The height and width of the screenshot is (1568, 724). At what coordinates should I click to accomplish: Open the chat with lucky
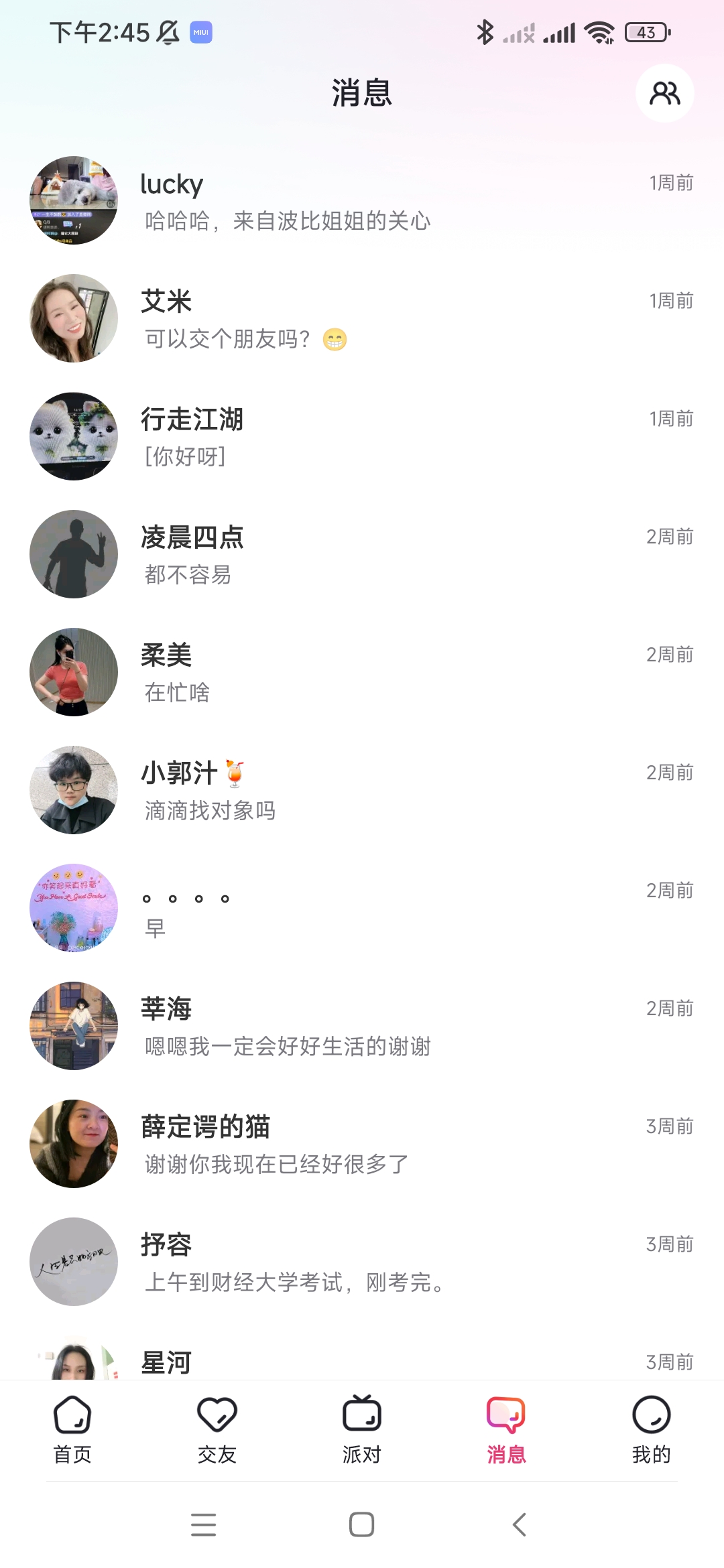coord(362,200)
